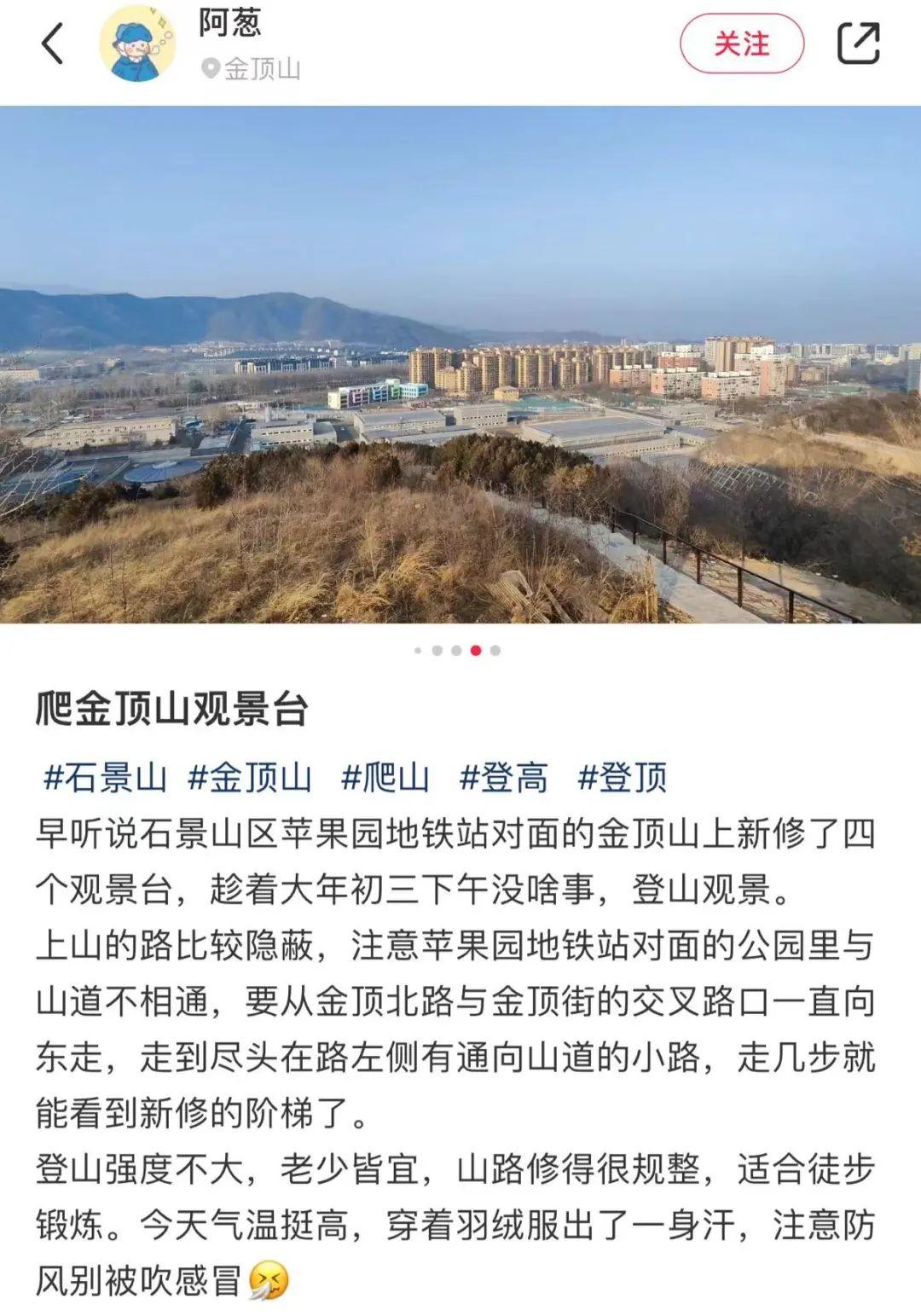This screenshot has height=1316, width=921.
Task: Open the #爬山 hashtag
Action: tap(385, 778)
